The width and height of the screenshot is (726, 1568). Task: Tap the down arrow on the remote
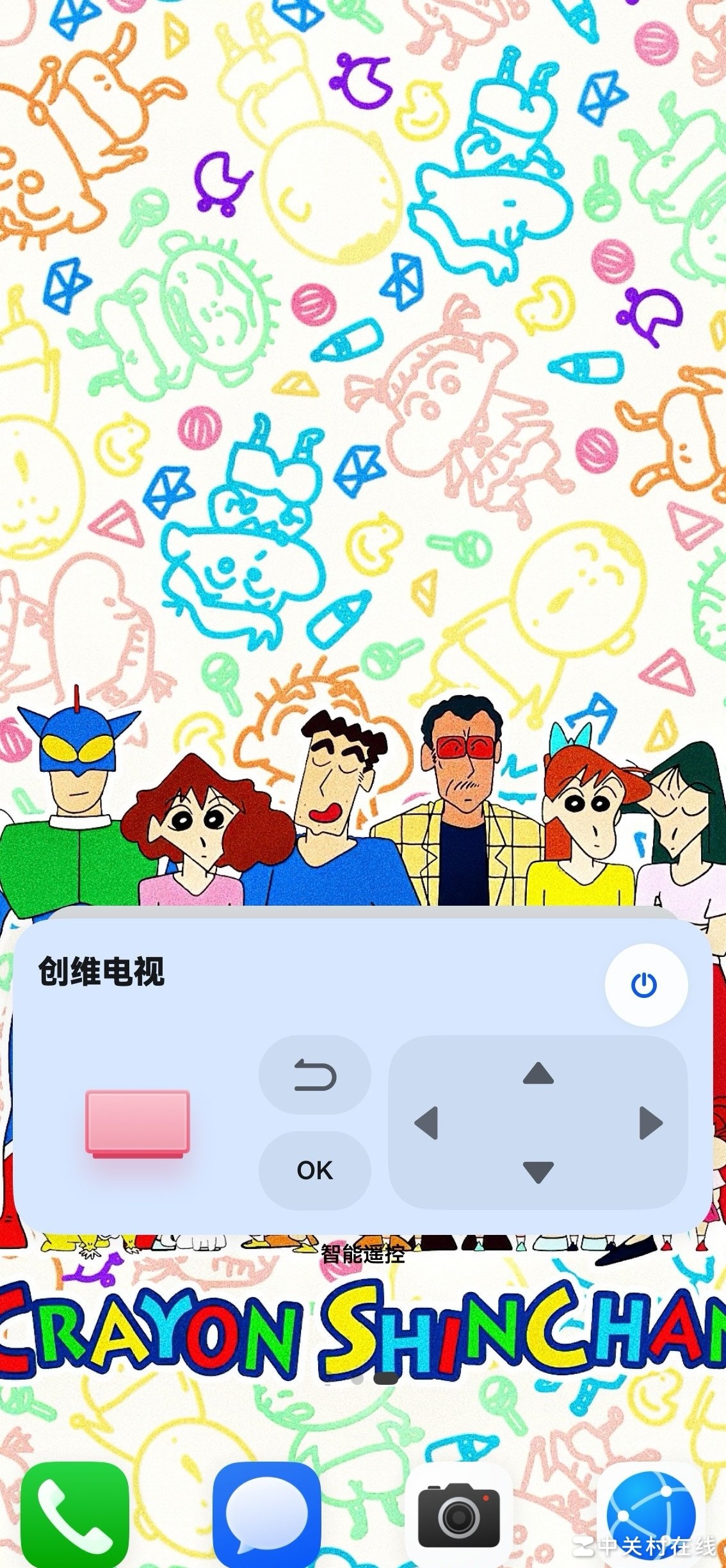pyautogui.click(x=538, y=1172)
